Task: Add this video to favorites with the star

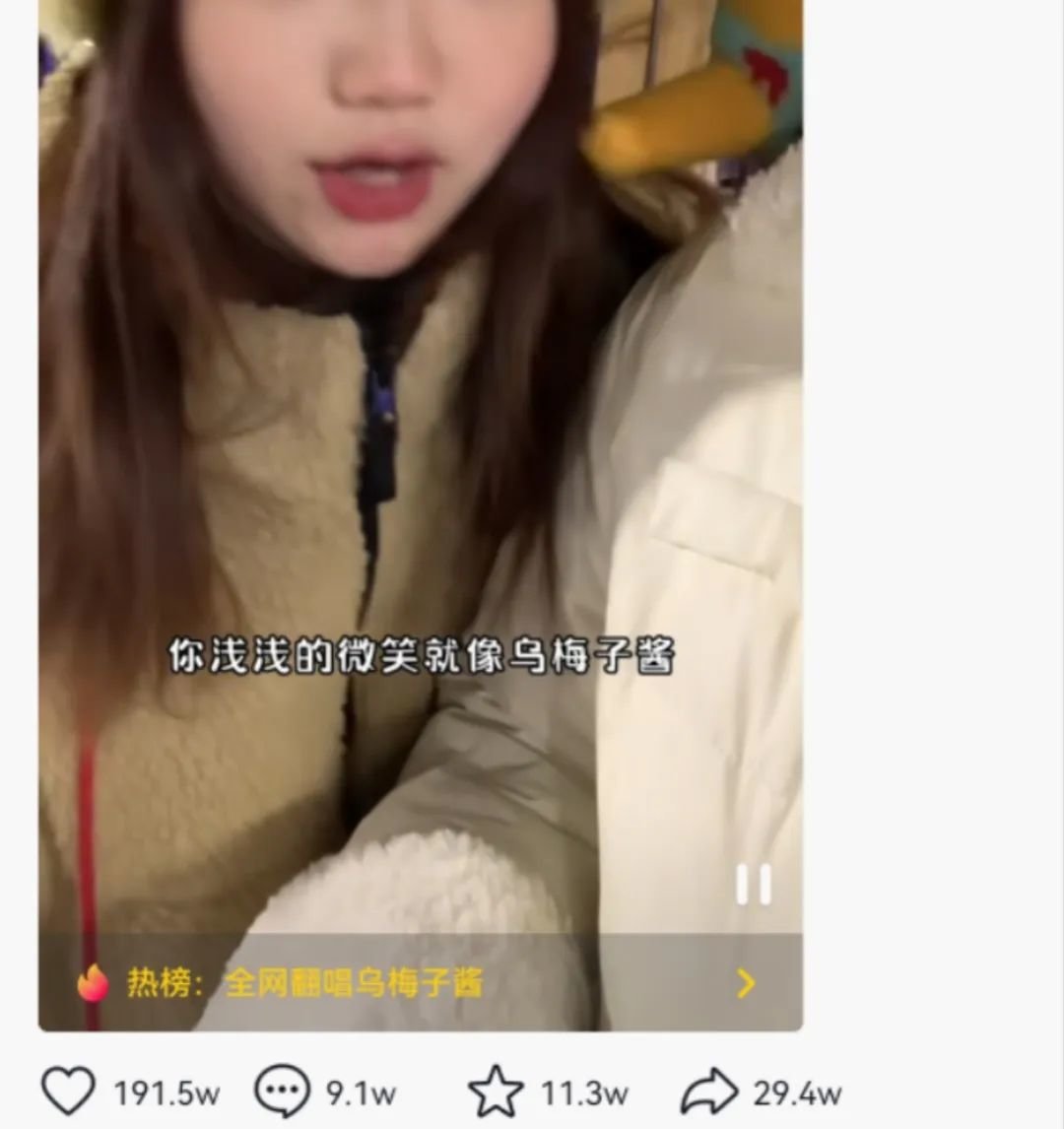Action: [x=496, y=1092]
